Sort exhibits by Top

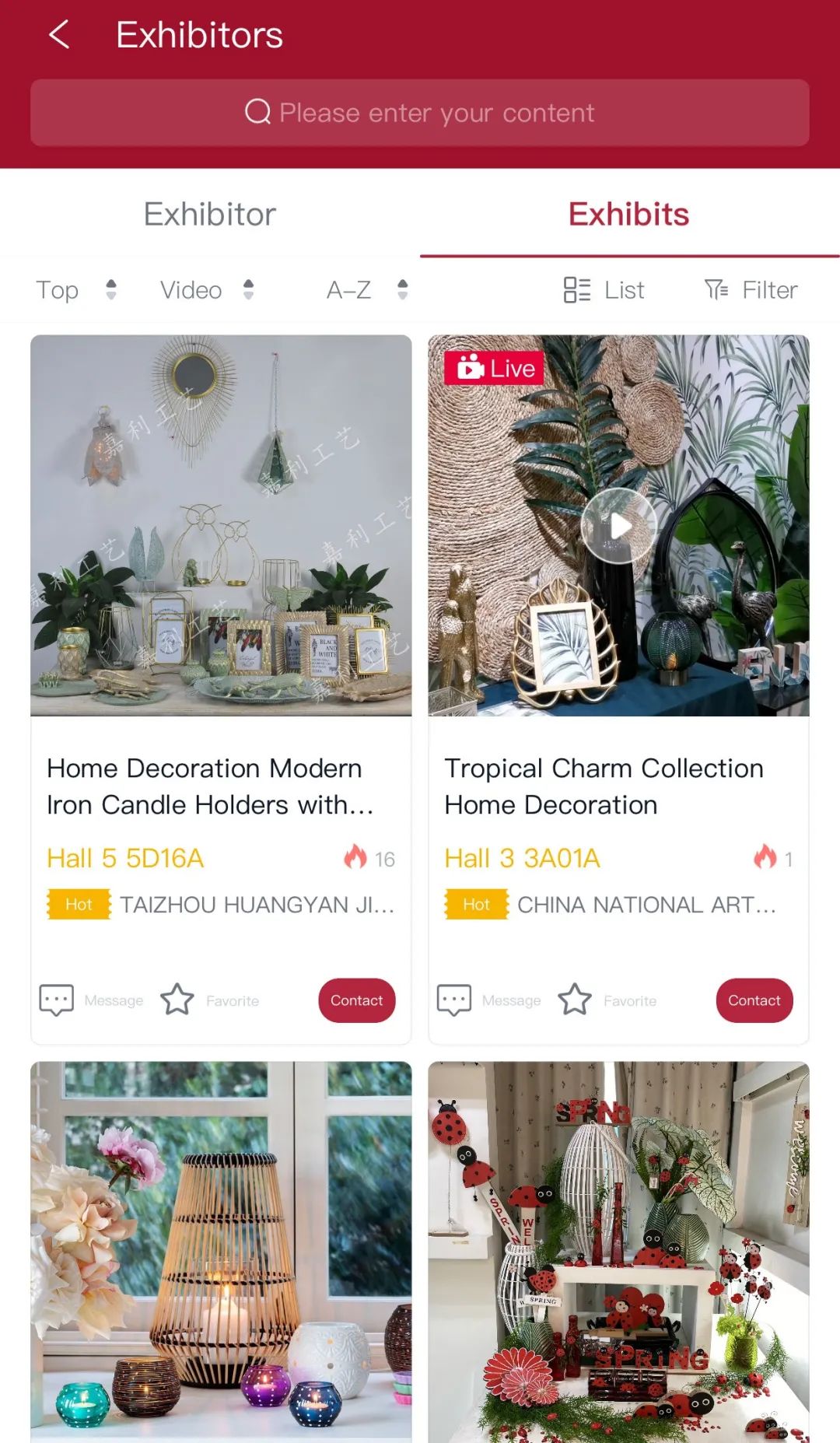pos(75,290)
